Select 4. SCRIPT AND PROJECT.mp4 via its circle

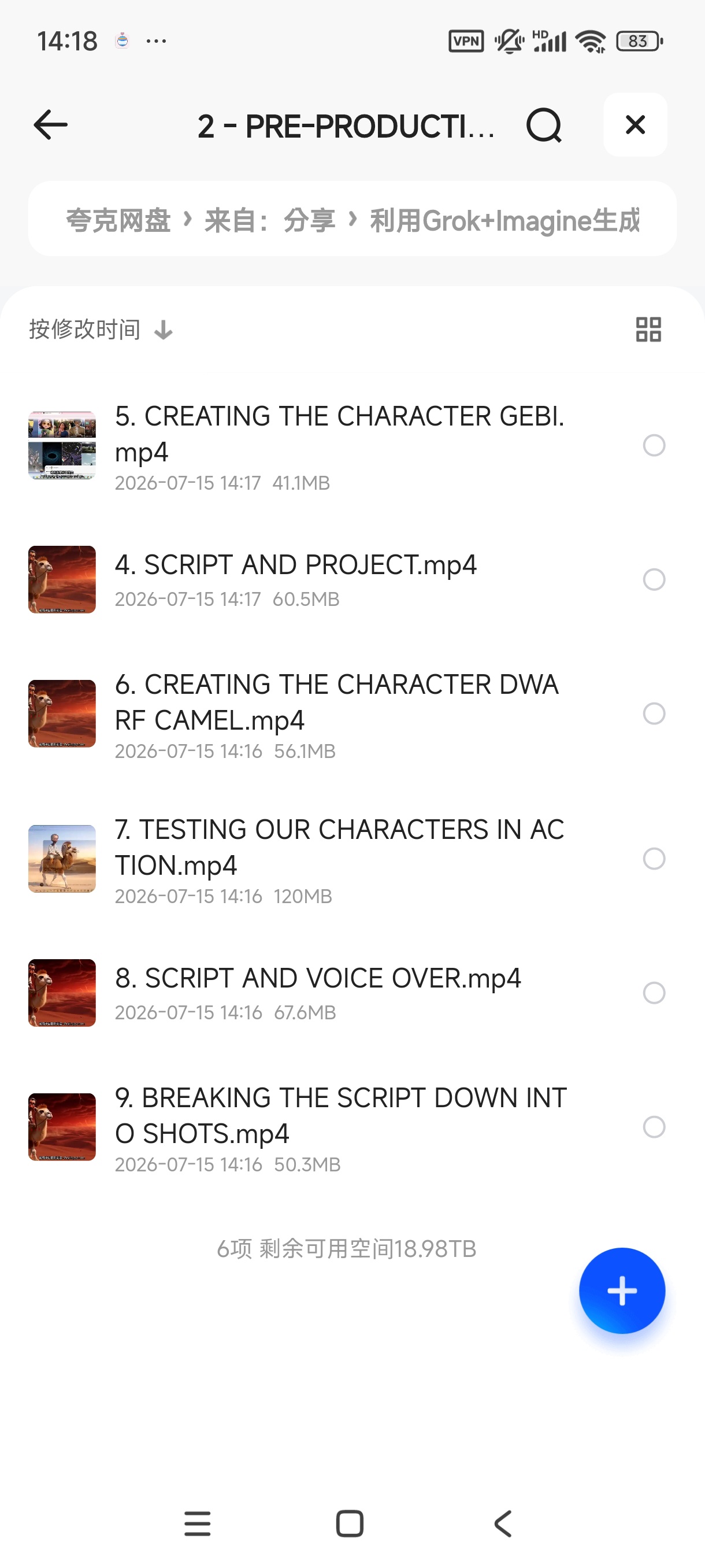(x=654, y=579)
